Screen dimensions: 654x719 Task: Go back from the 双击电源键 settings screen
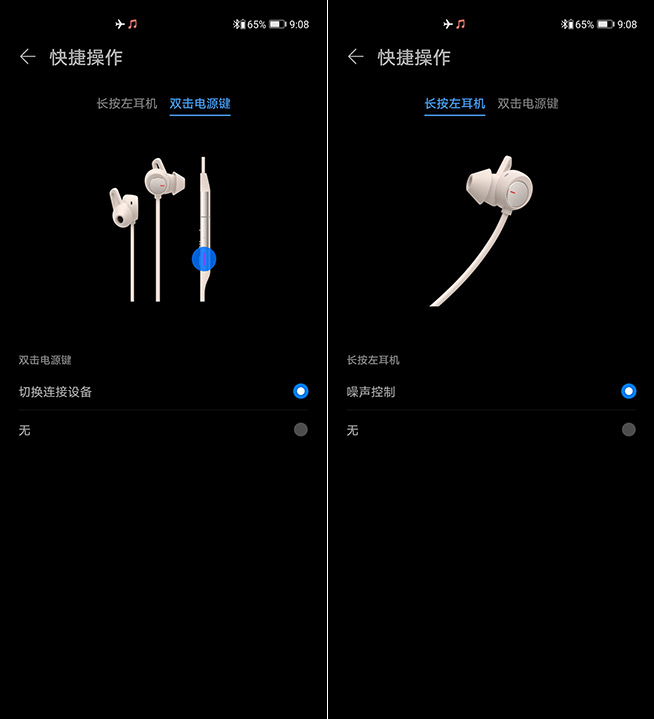(27, 57)
